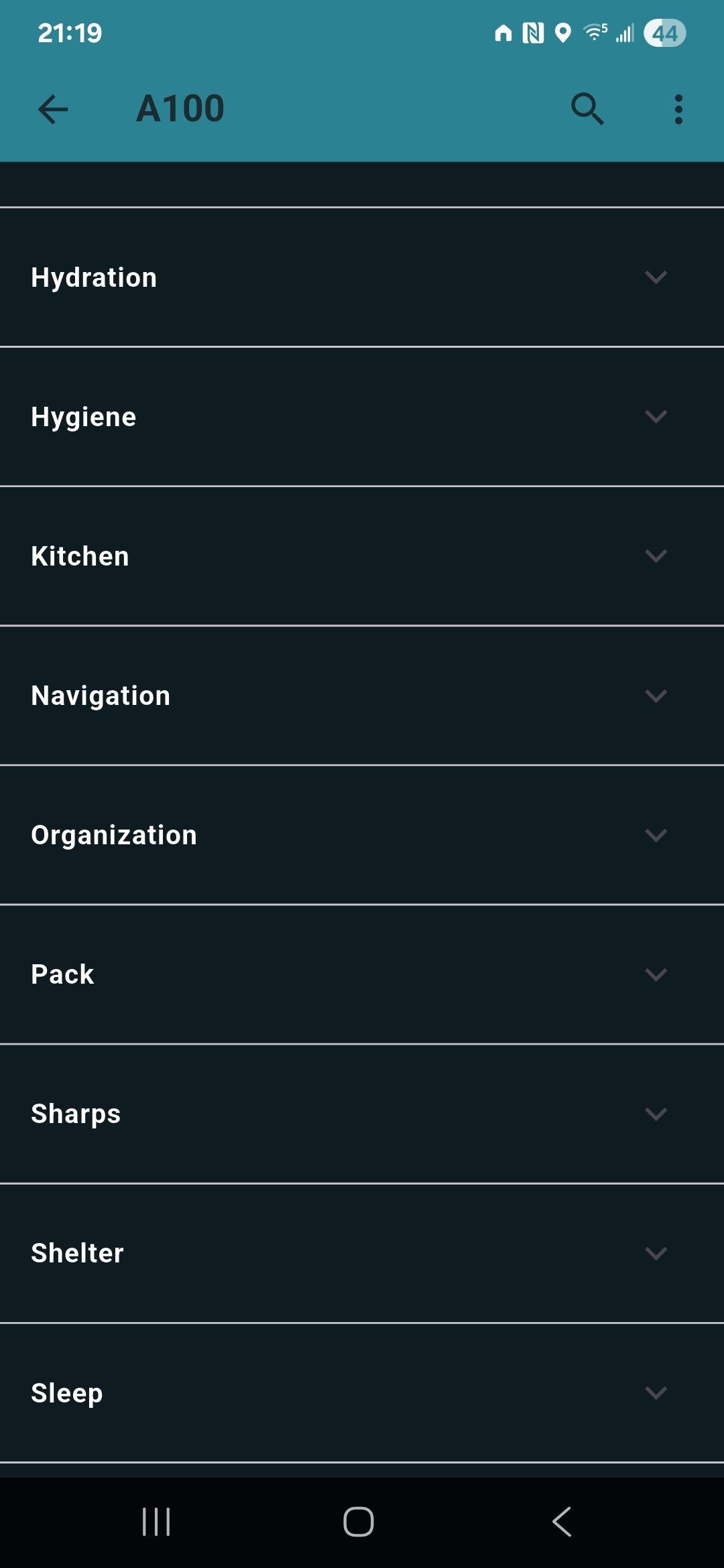The height and width of the screenshot is (1568, 724).
Task: Expand the Hygiene category
Action: [656, 417]
